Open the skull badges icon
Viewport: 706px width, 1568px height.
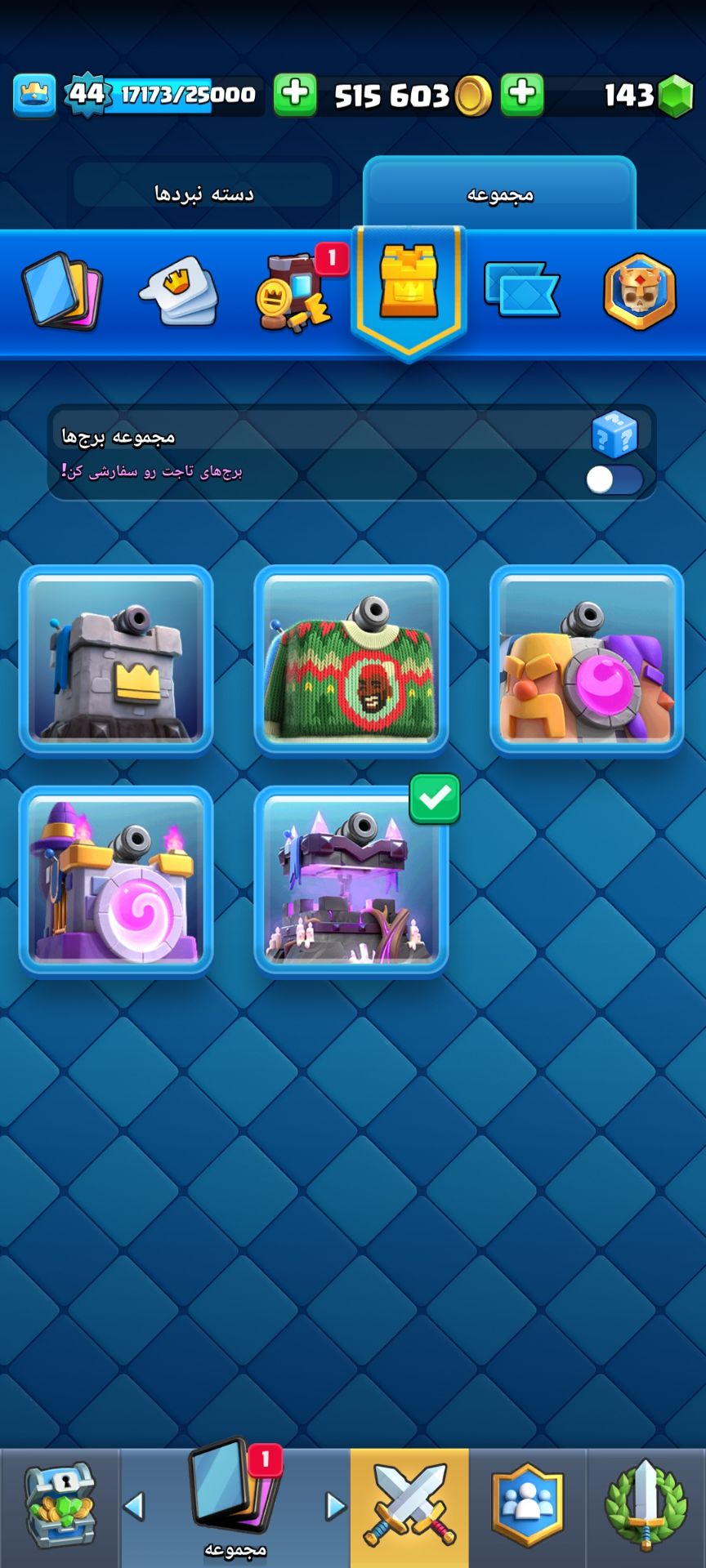640,292
